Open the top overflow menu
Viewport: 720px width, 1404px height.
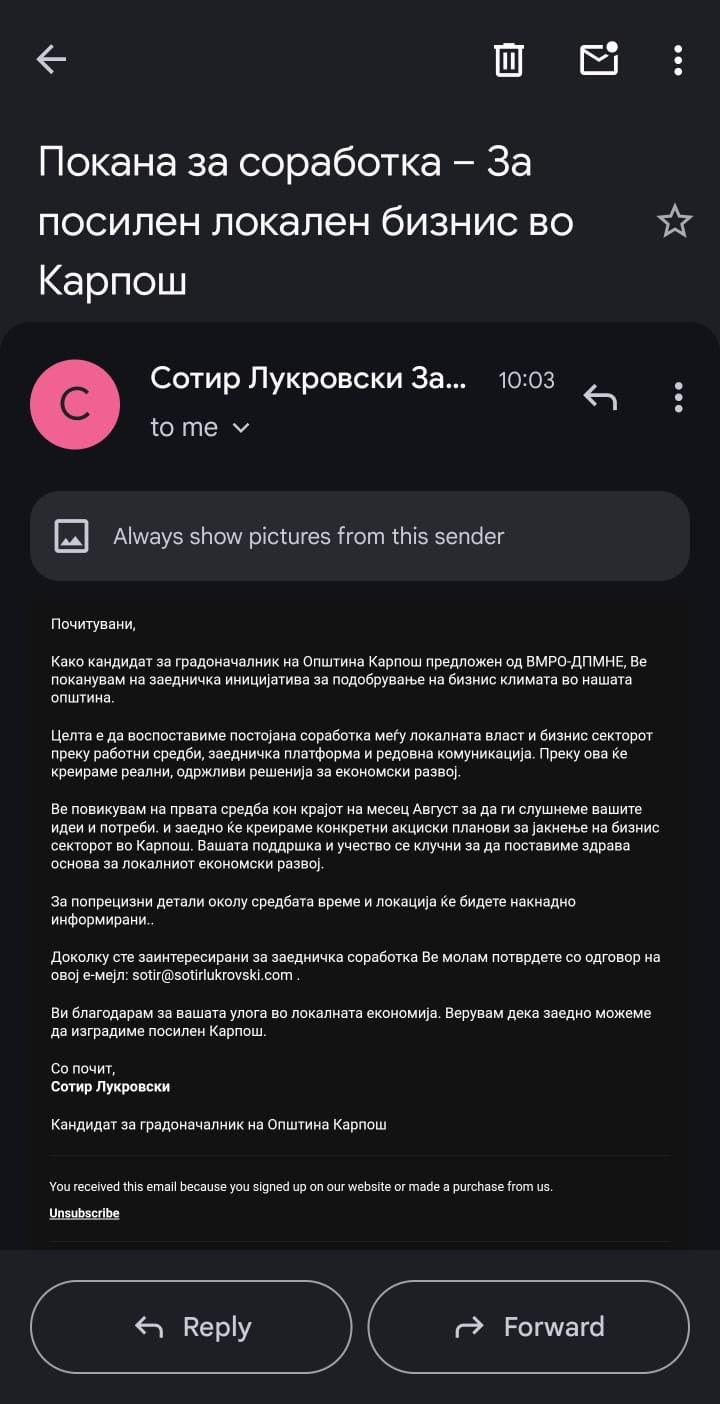(x=678, y=60)
